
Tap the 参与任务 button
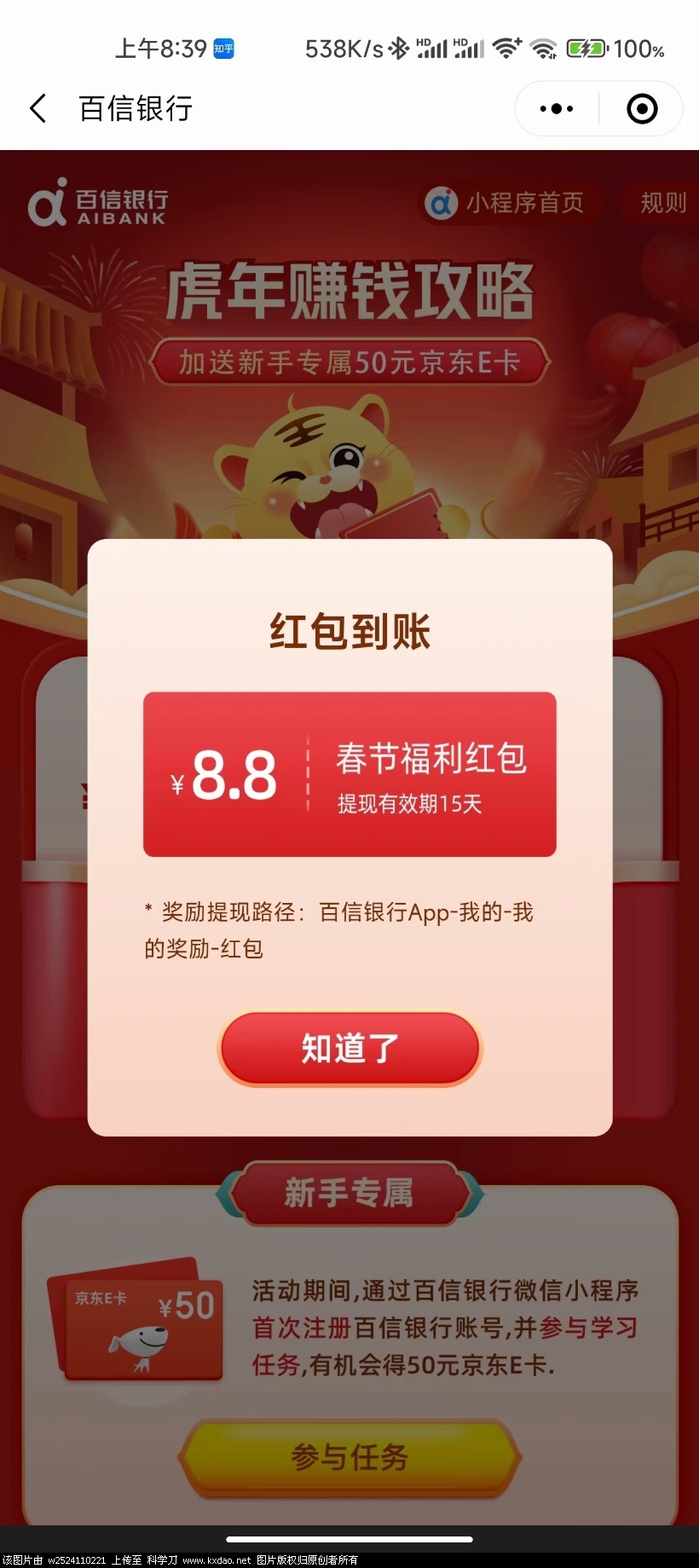coord(349,1457)
